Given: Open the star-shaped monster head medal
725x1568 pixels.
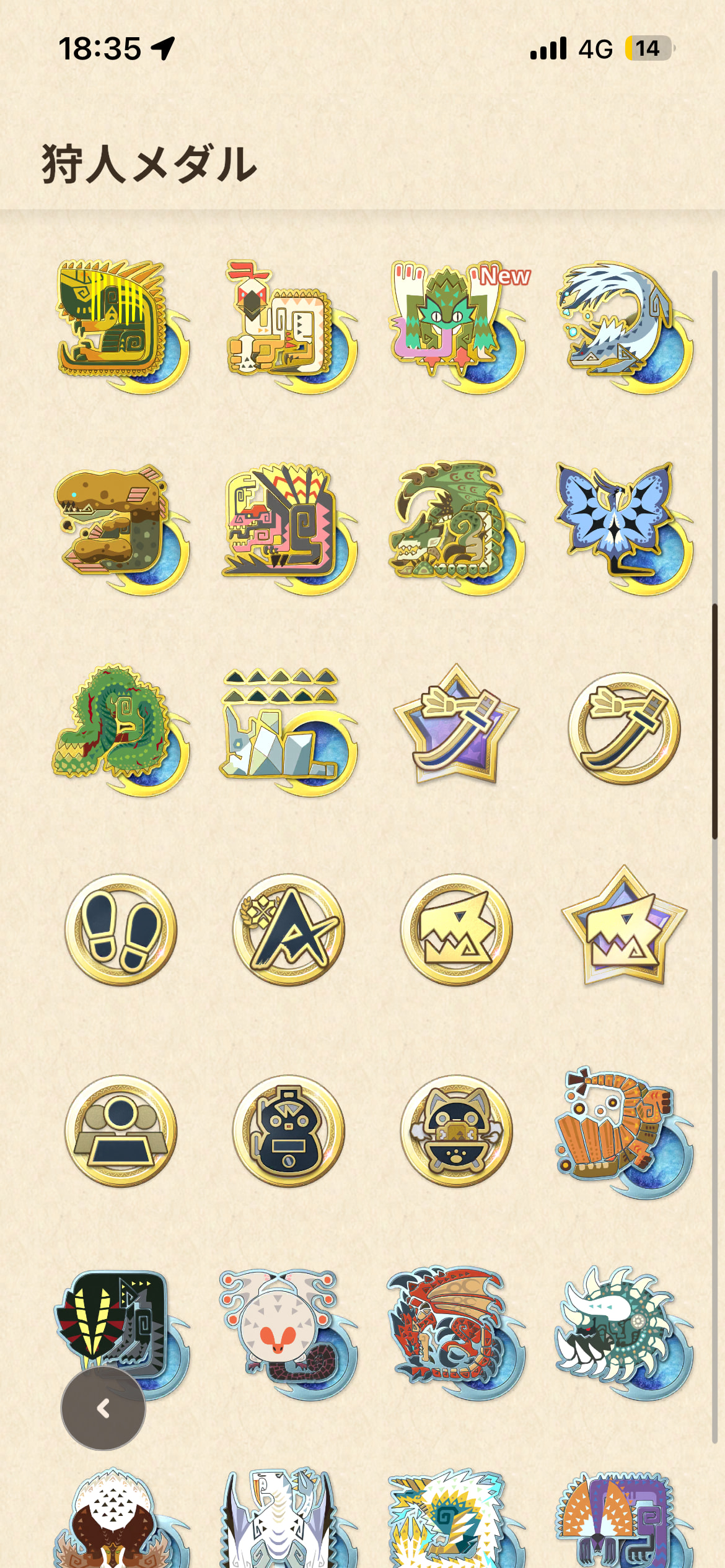Looking at the screenshot, I should 624,926.
